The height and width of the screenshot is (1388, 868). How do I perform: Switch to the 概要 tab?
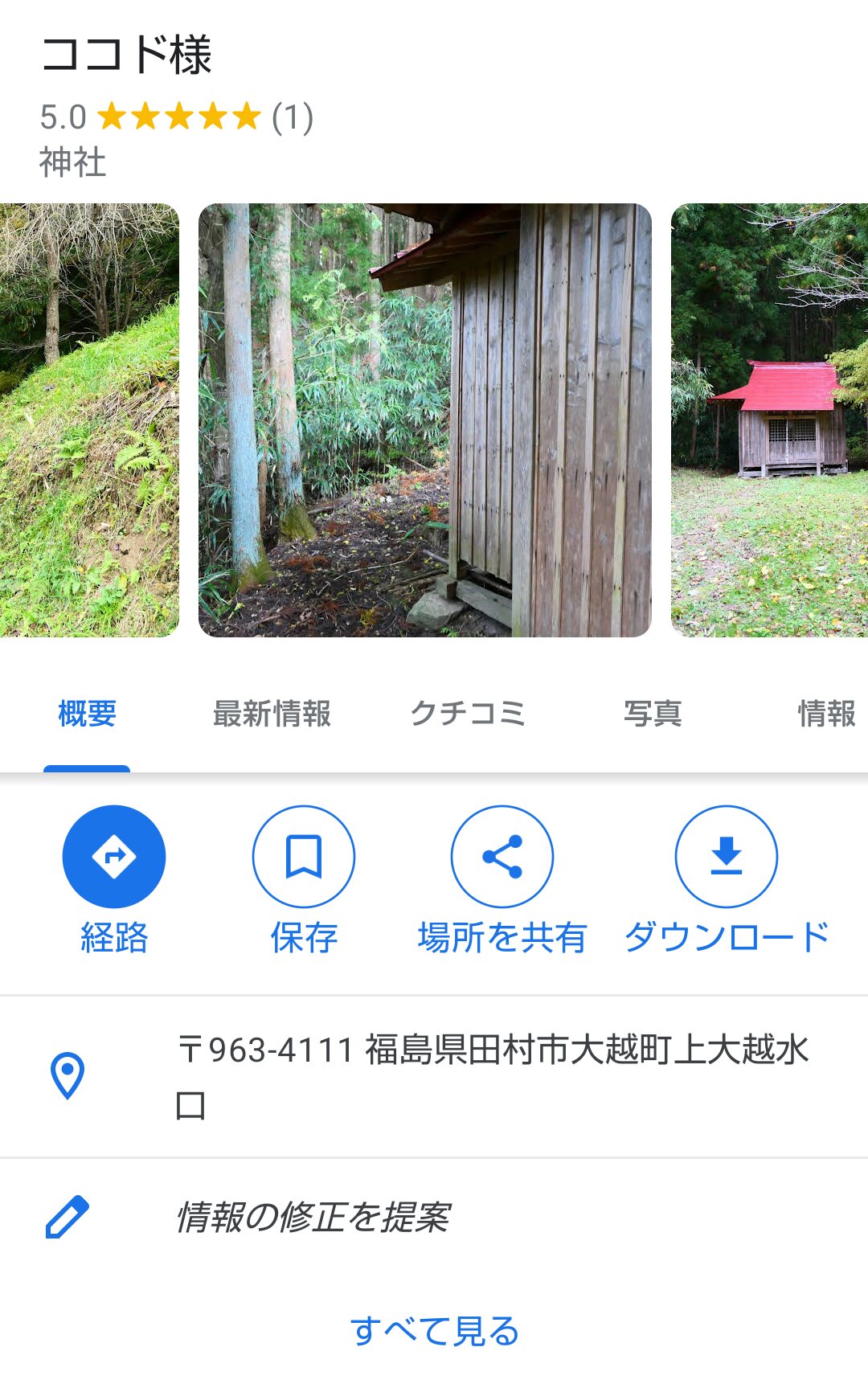click(87, 714)
